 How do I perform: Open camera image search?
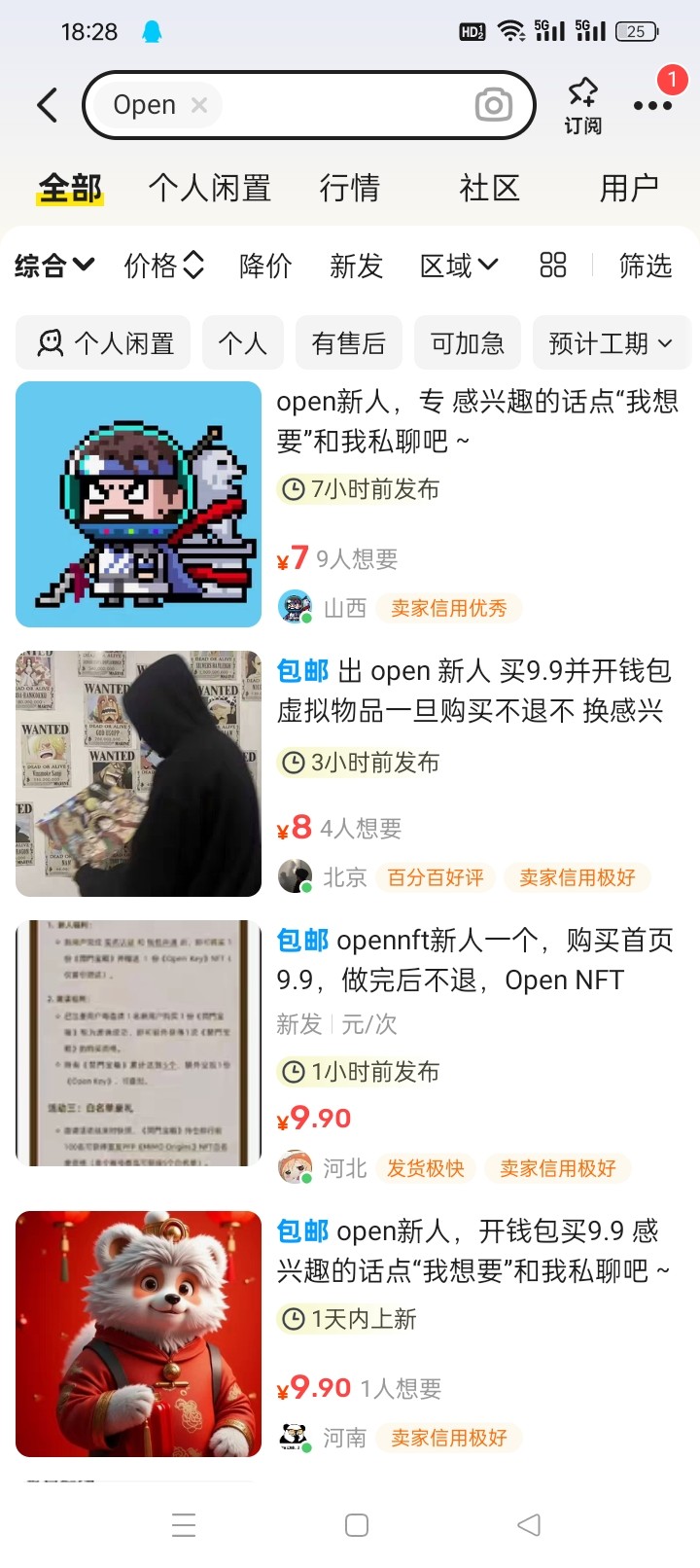[x=493, y=105]
